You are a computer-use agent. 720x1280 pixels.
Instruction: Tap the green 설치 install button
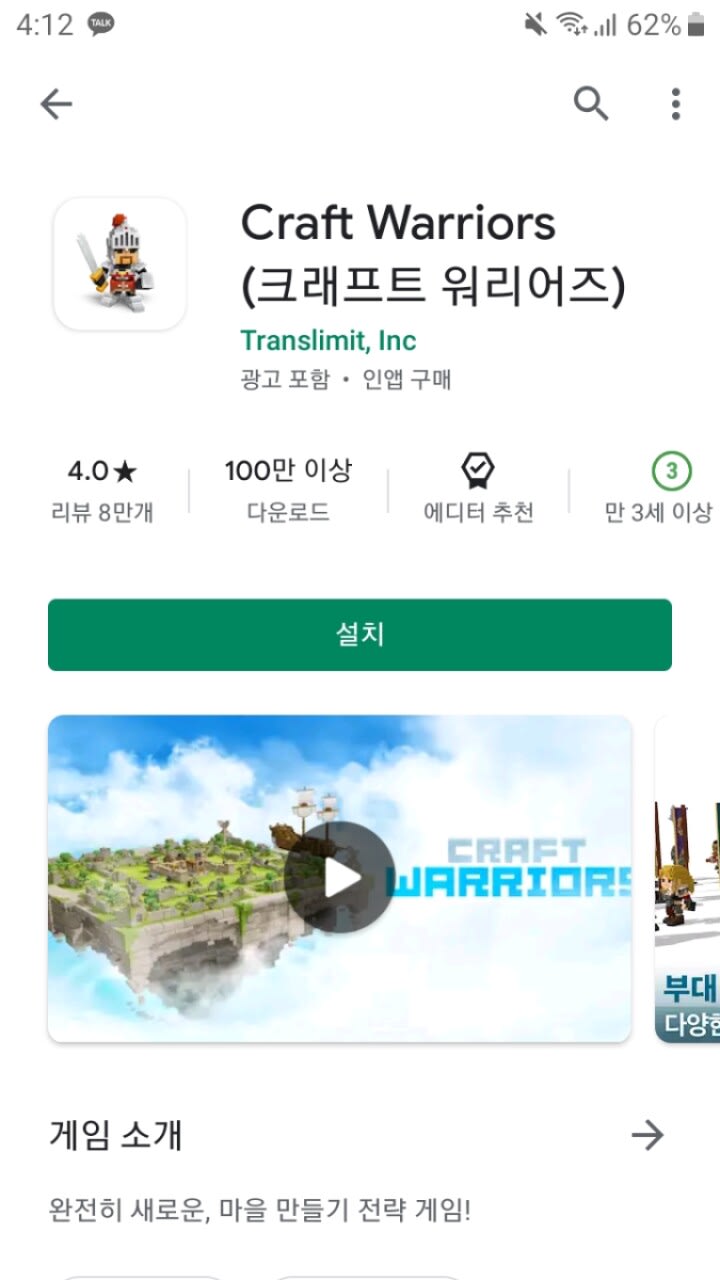(360, 635)
